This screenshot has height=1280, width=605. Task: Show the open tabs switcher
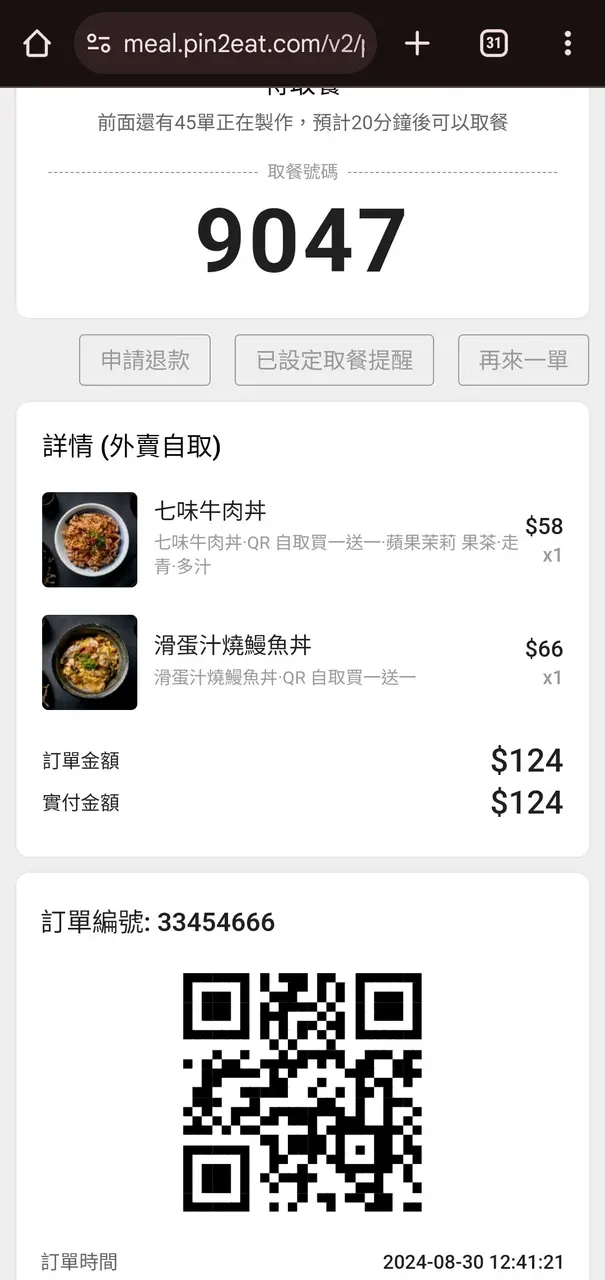coord(493,43)
